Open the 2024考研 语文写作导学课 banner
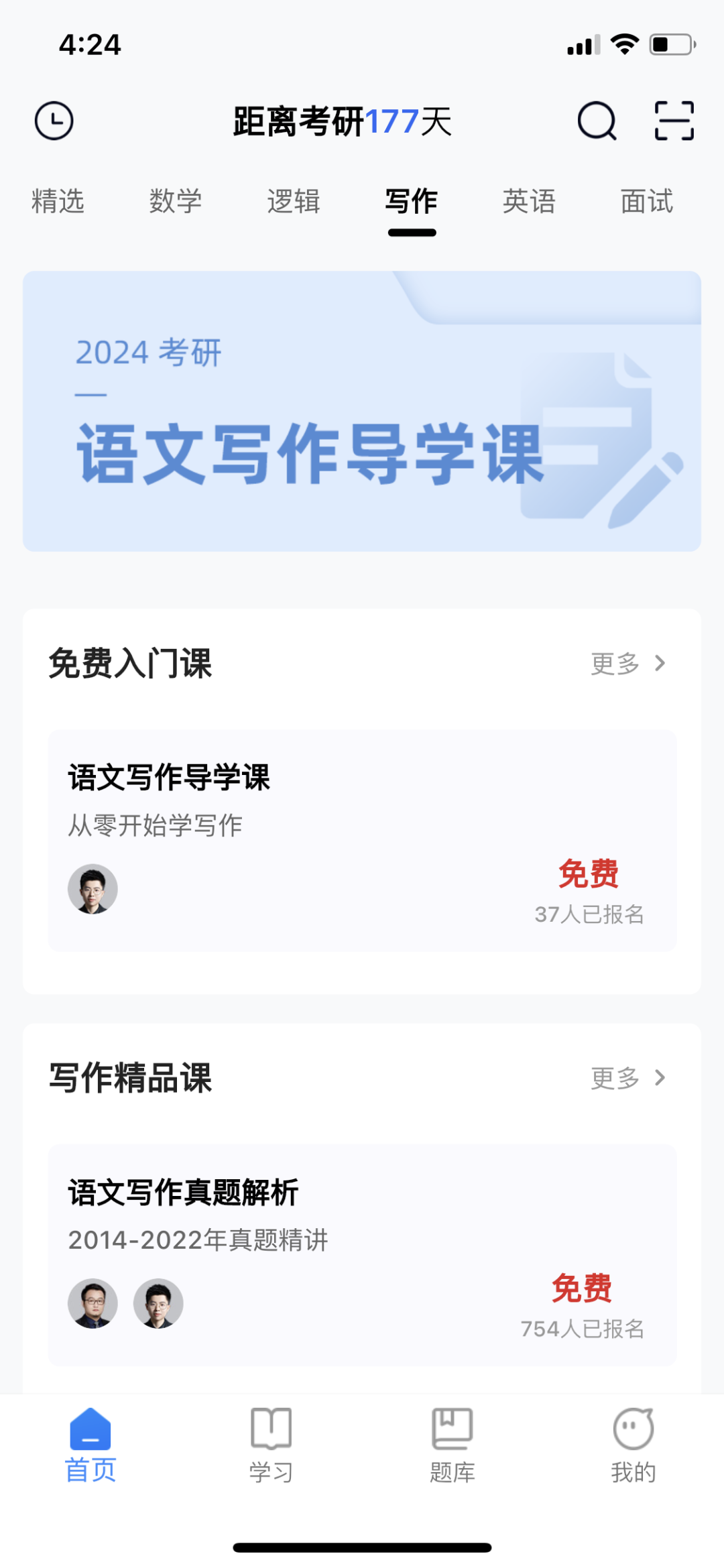 coord(362,411)
